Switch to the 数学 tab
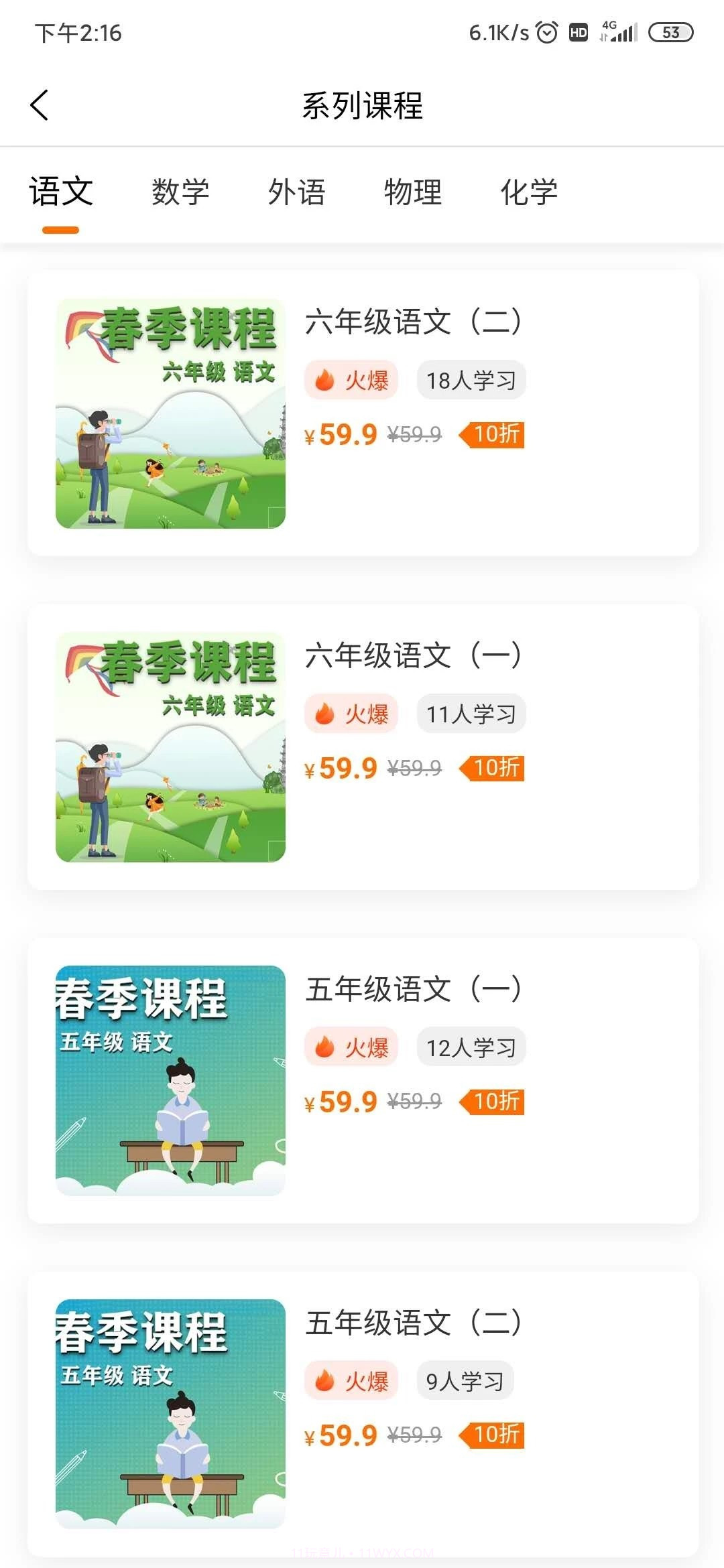724x1568 pixels. click(181, 192)
